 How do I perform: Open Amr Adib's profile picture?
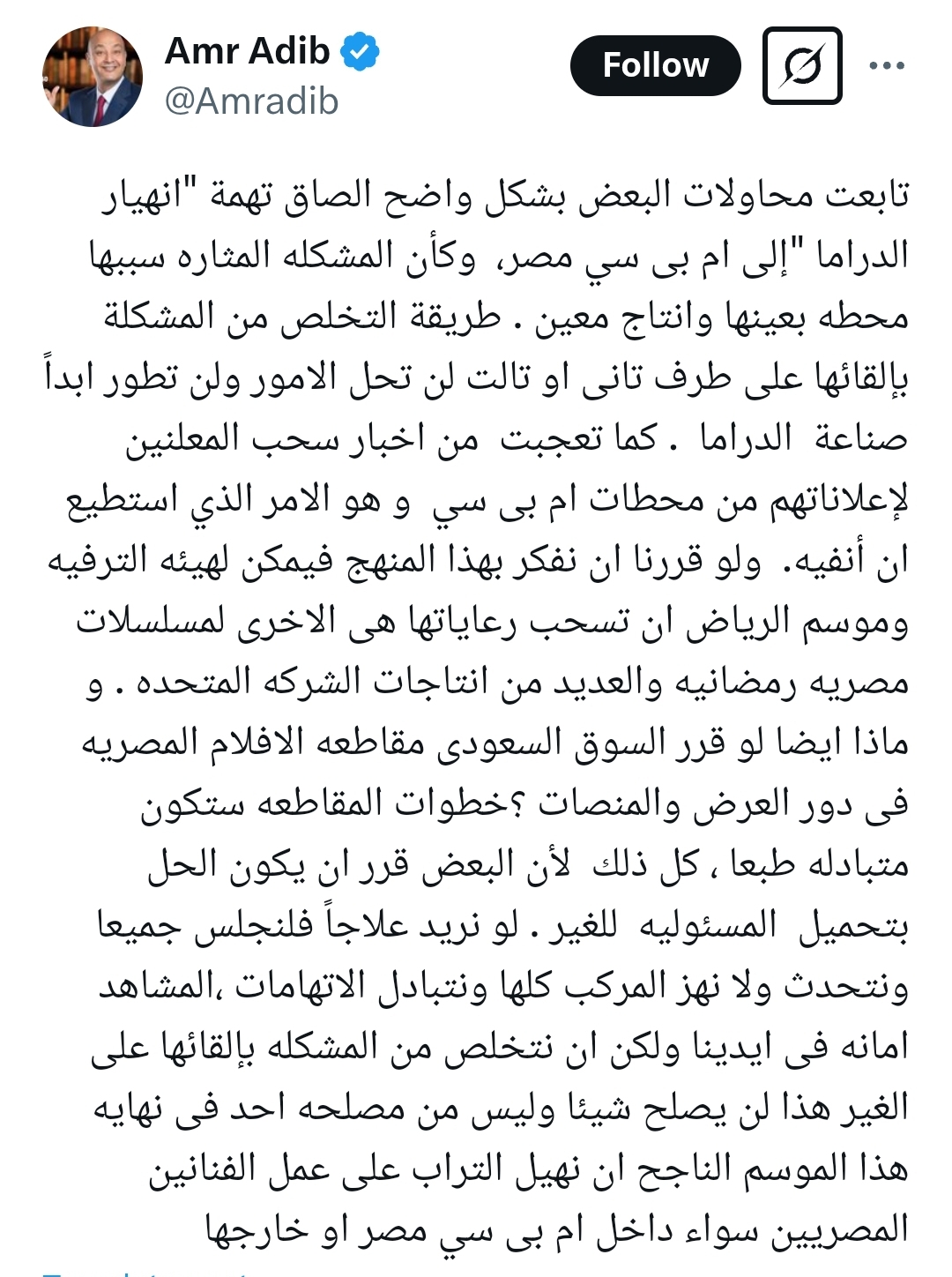pyautogui.click(x=93, y=76)
